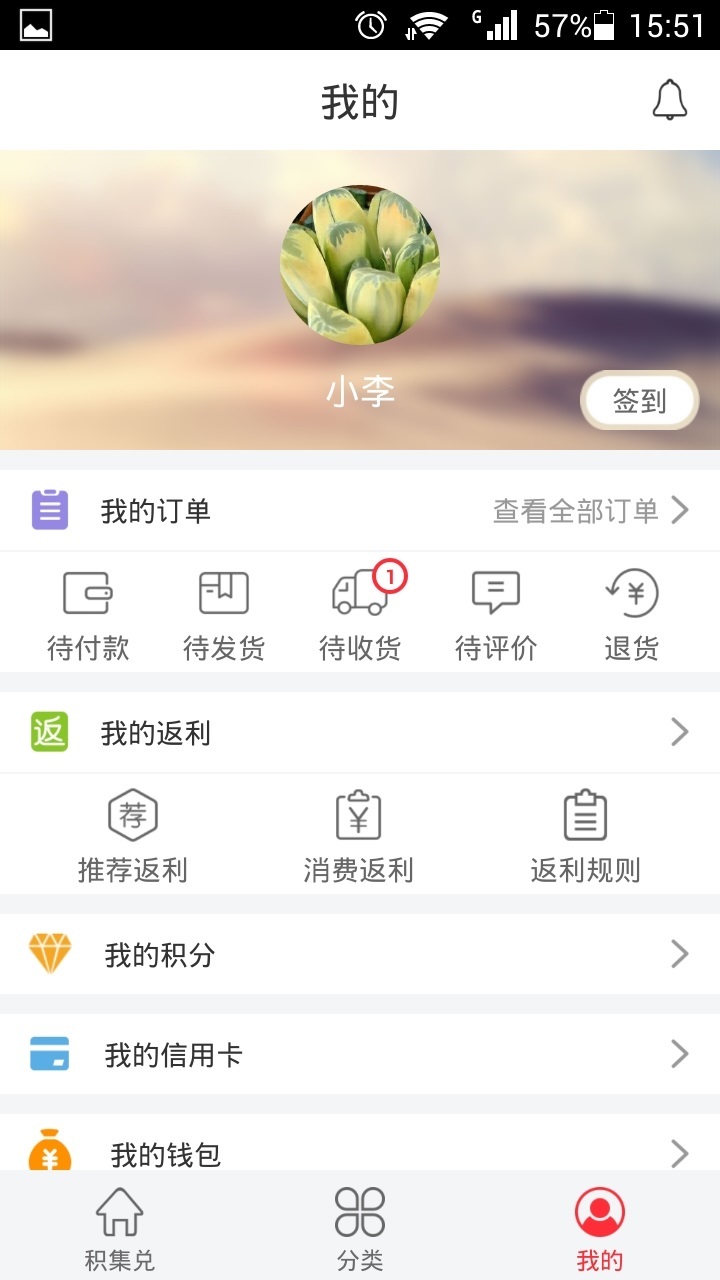
Task: Open 待发货 awaiting shipment orders
Action: coord(224,613)
